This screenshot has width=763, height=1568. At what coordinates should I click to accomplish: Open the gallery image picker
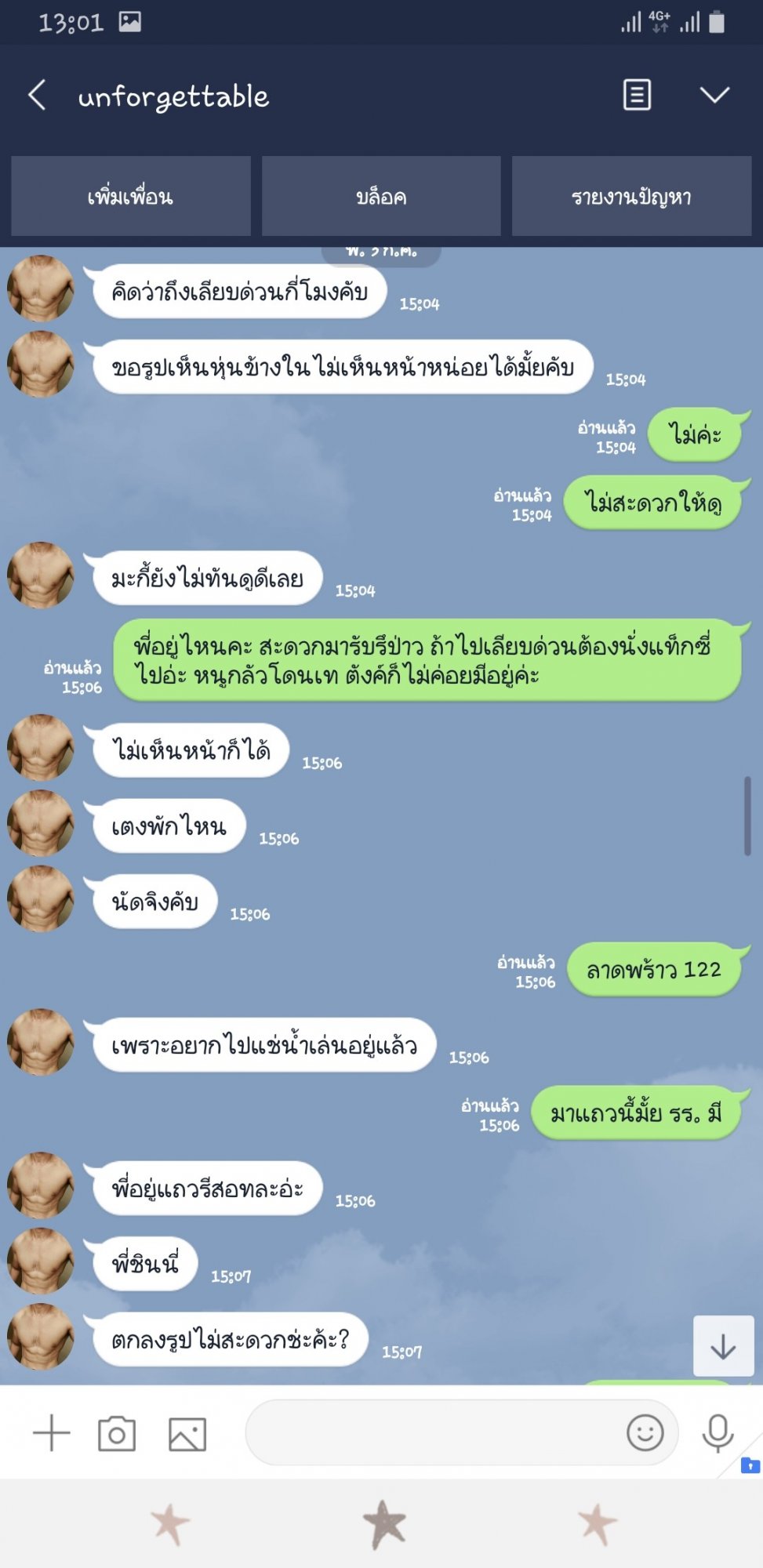click(x=187, y=1434)
